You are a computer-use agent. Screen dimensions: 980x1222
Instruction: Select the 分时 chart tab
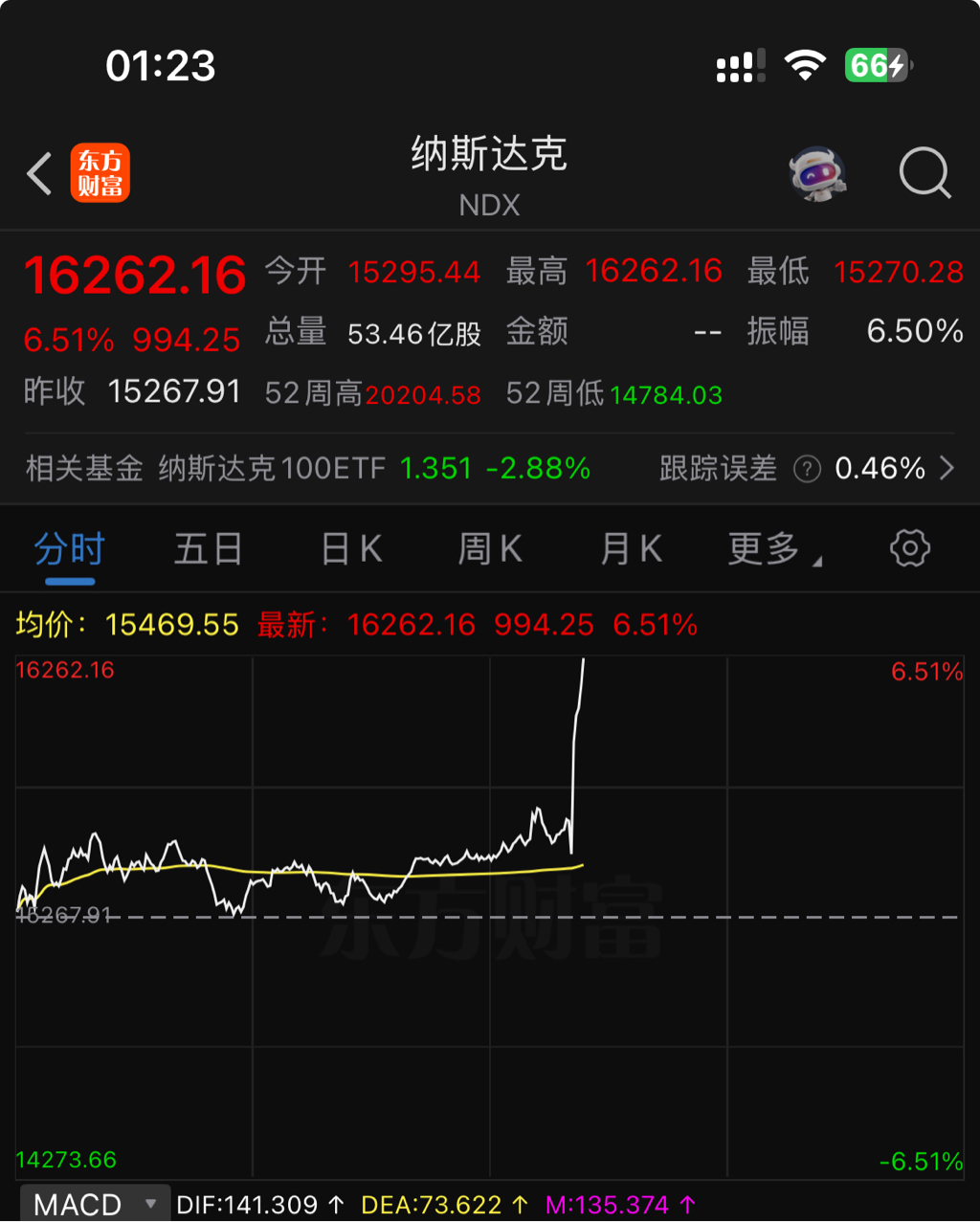(x=69, y=549)
